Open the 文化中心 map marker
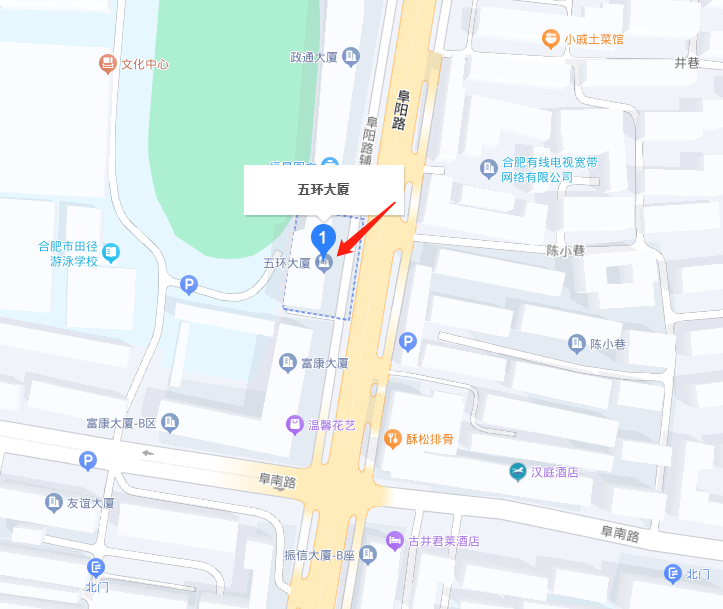This screenshot has height=609, width=723. [108, 64]
